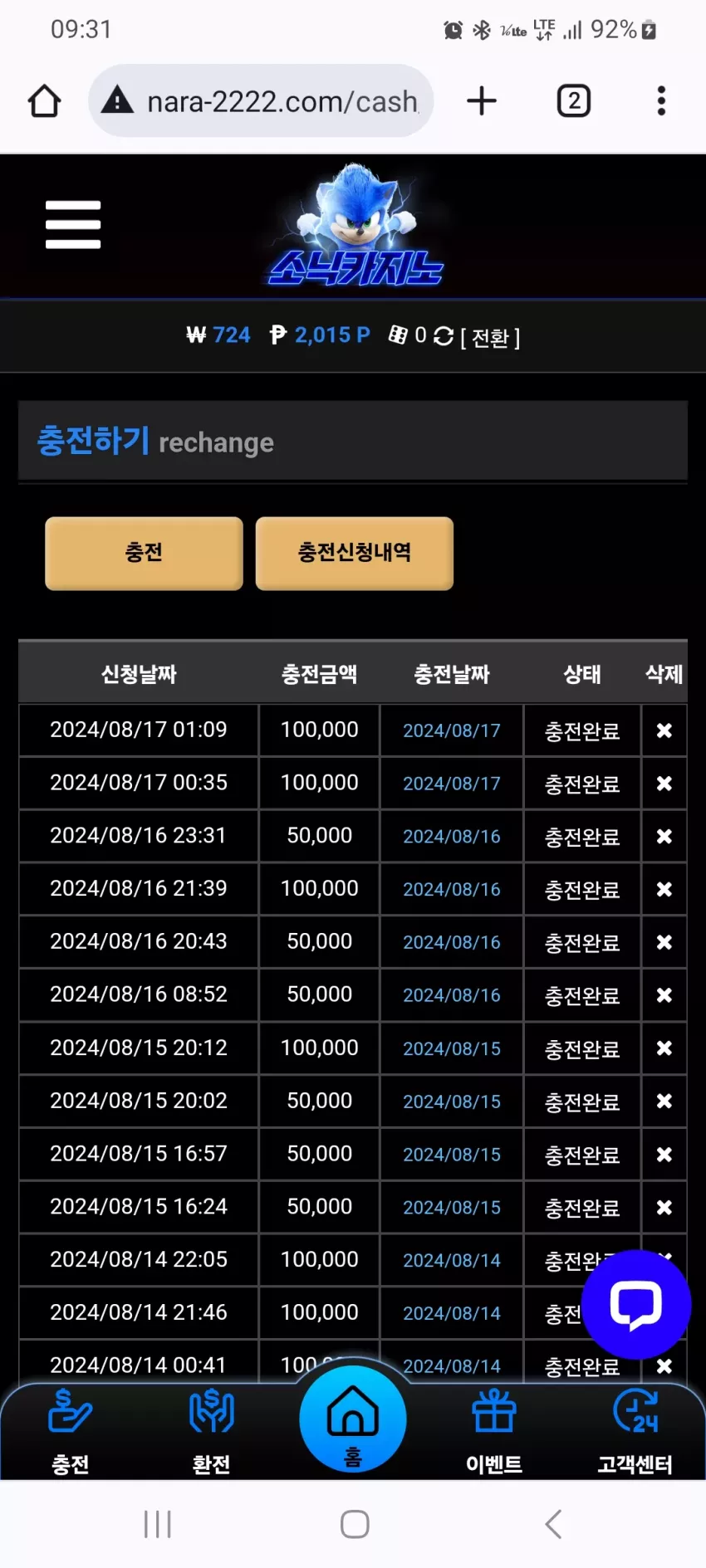Open the browser tab switcher
This screenshot has height=1568, width=706.
click(x=573, y=101)
